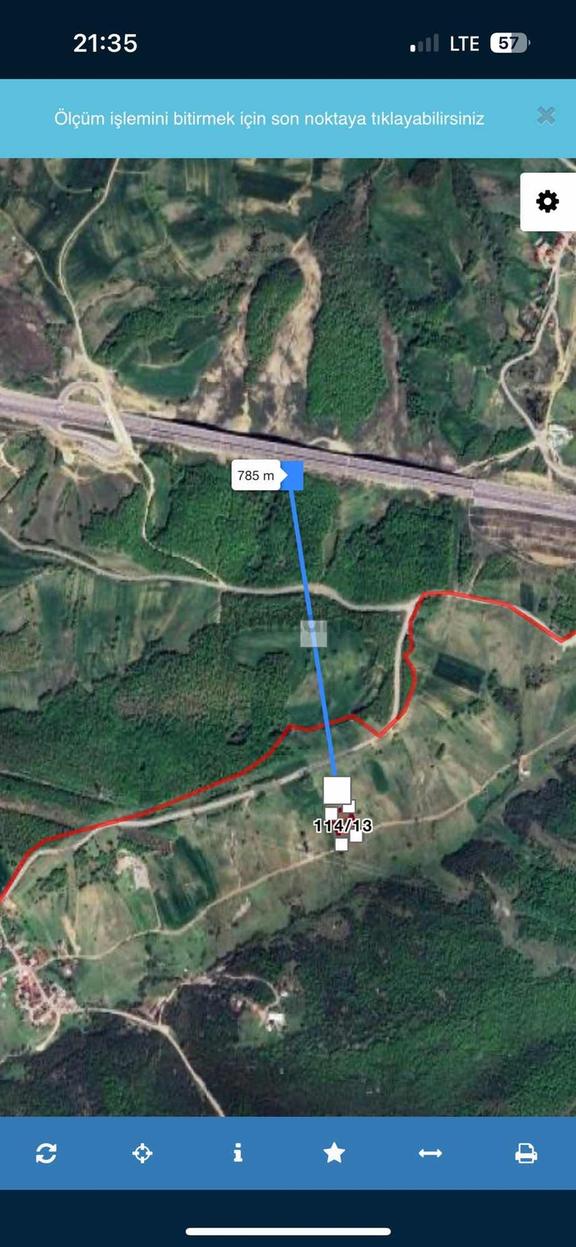Center map on my location

point(142,1153)
